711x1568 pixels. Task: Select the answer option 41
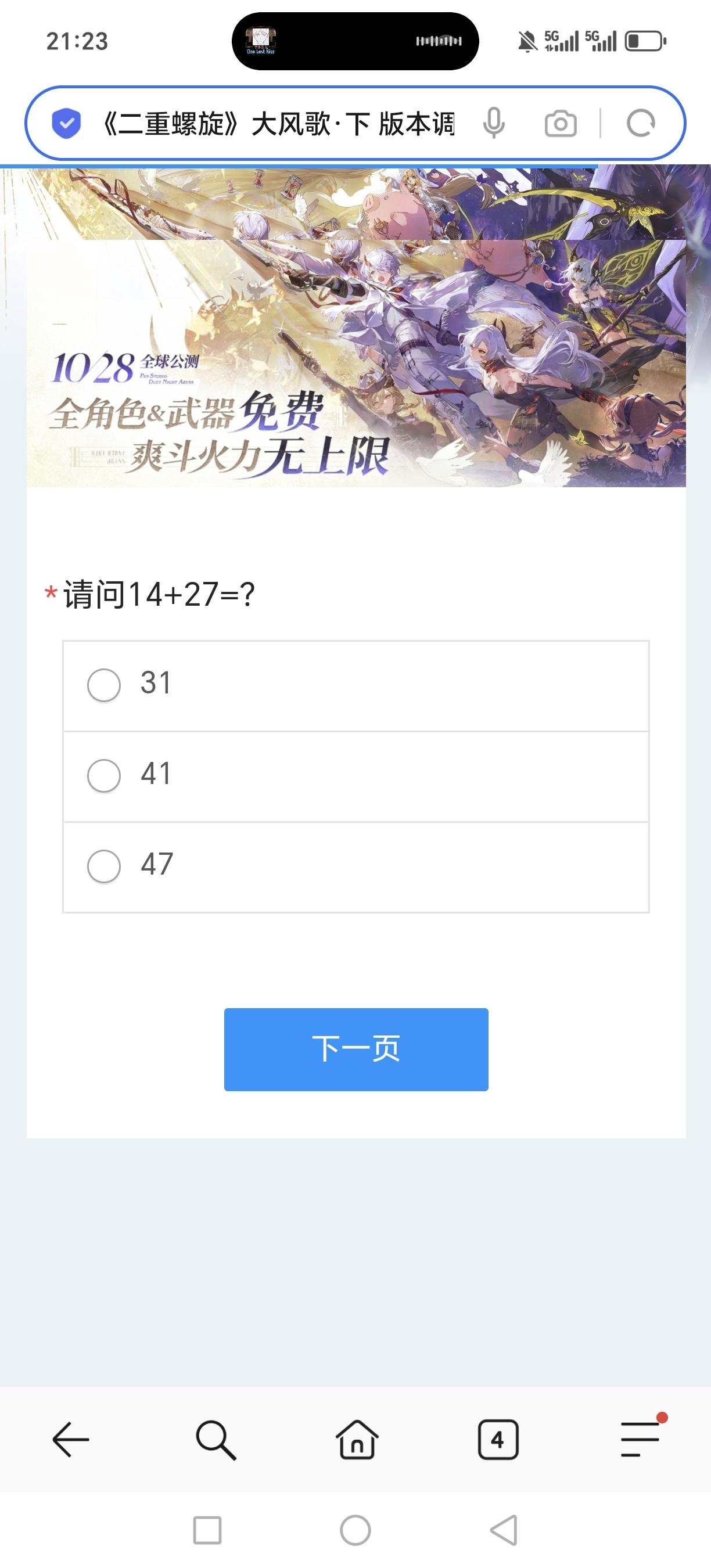104,775
